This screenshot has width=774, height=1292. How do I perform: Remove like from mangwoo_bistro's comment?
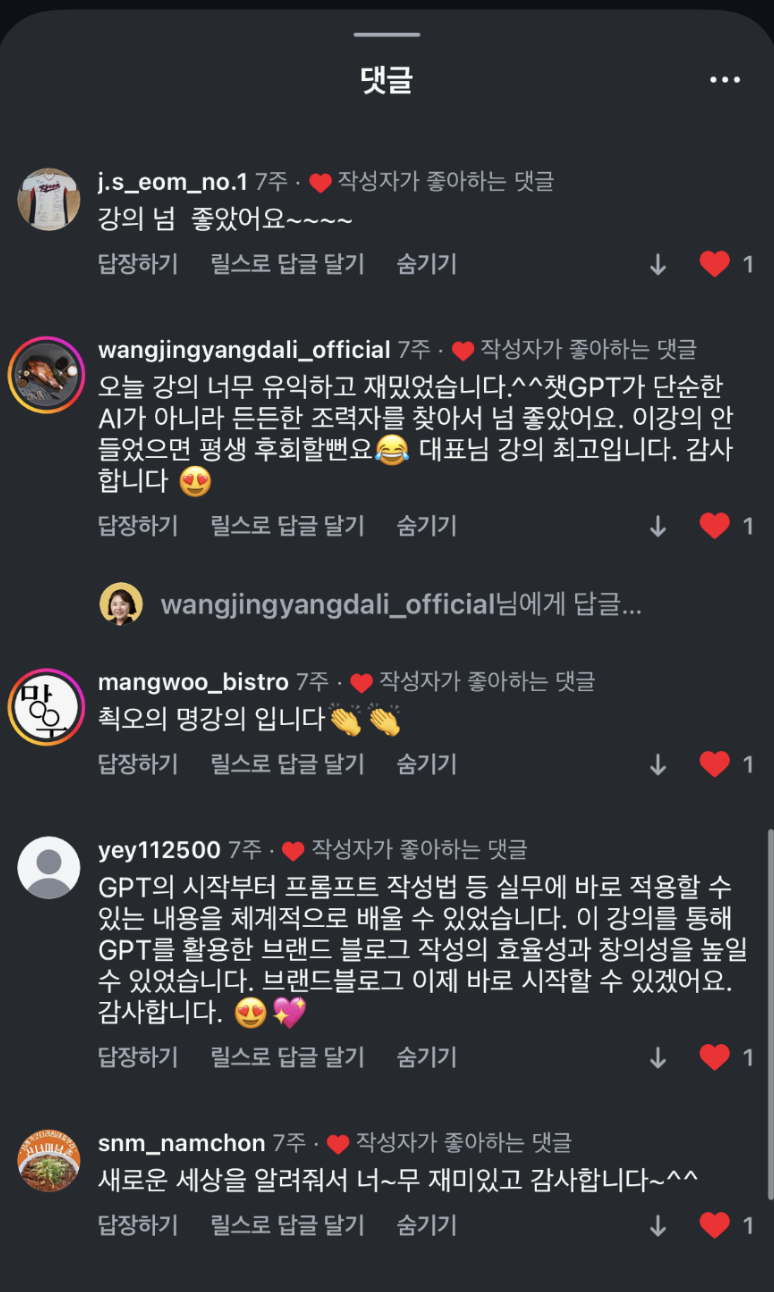[x=714, y=764]
